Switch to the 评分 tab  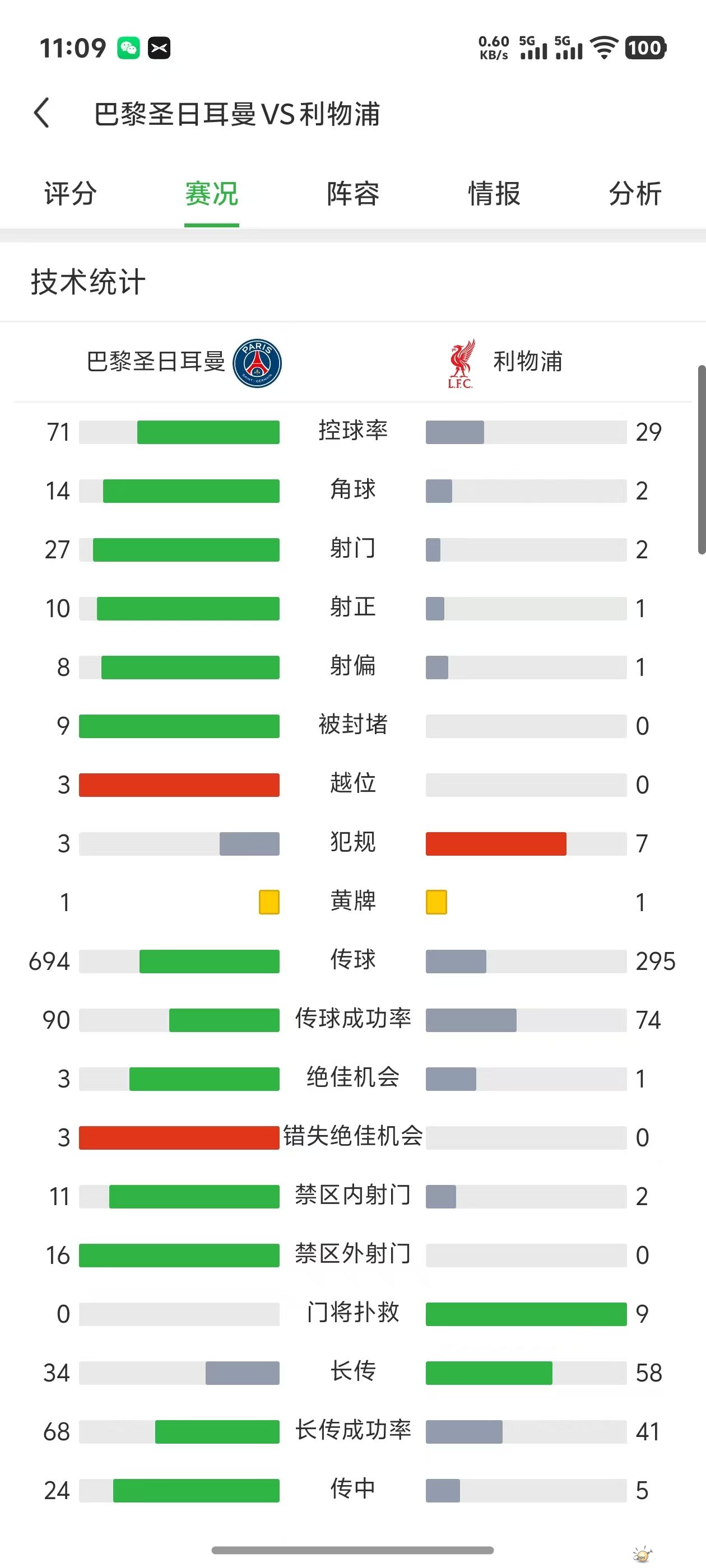coord(71,194)
